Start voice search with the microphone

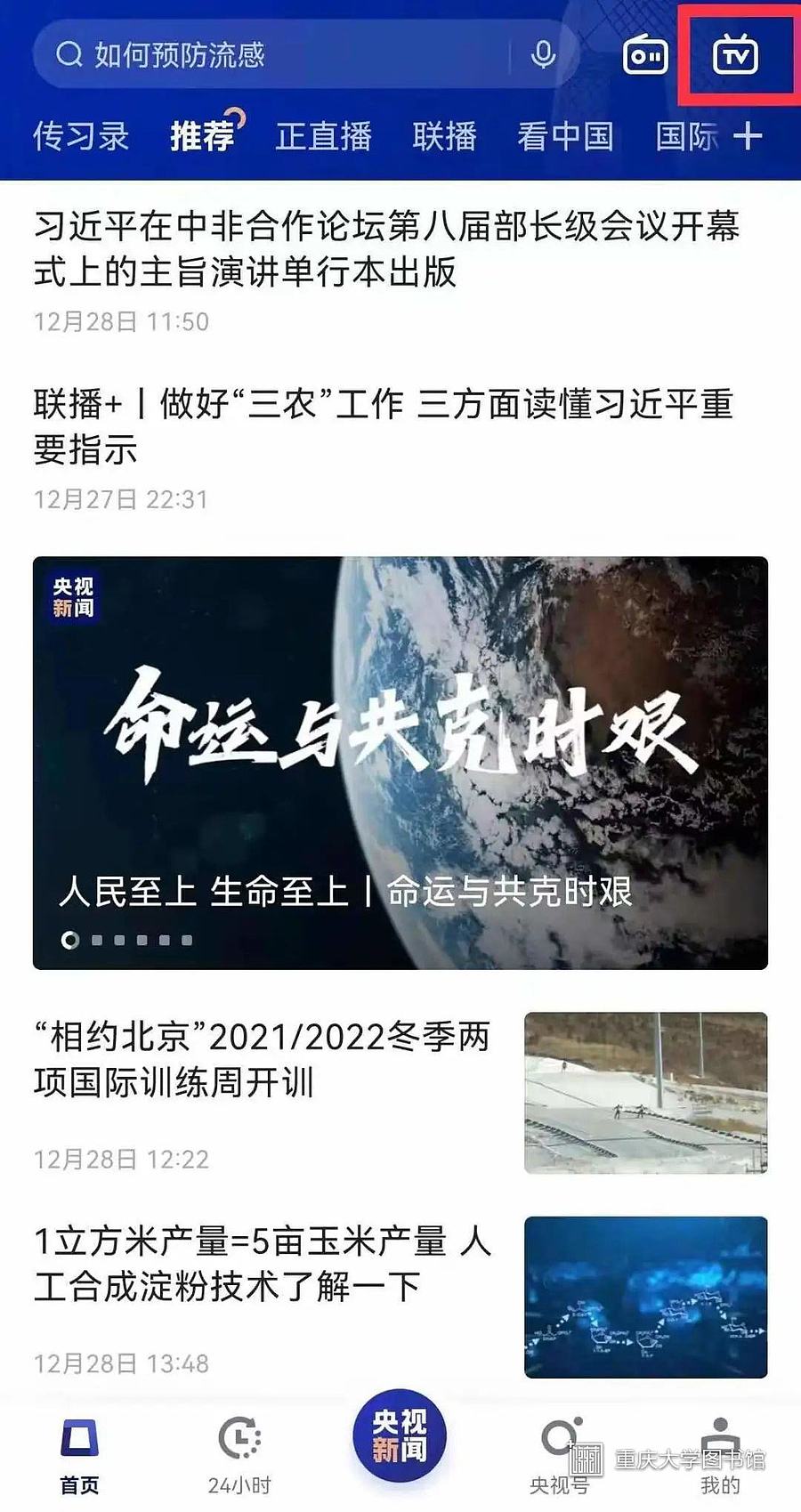coord(543,55)
